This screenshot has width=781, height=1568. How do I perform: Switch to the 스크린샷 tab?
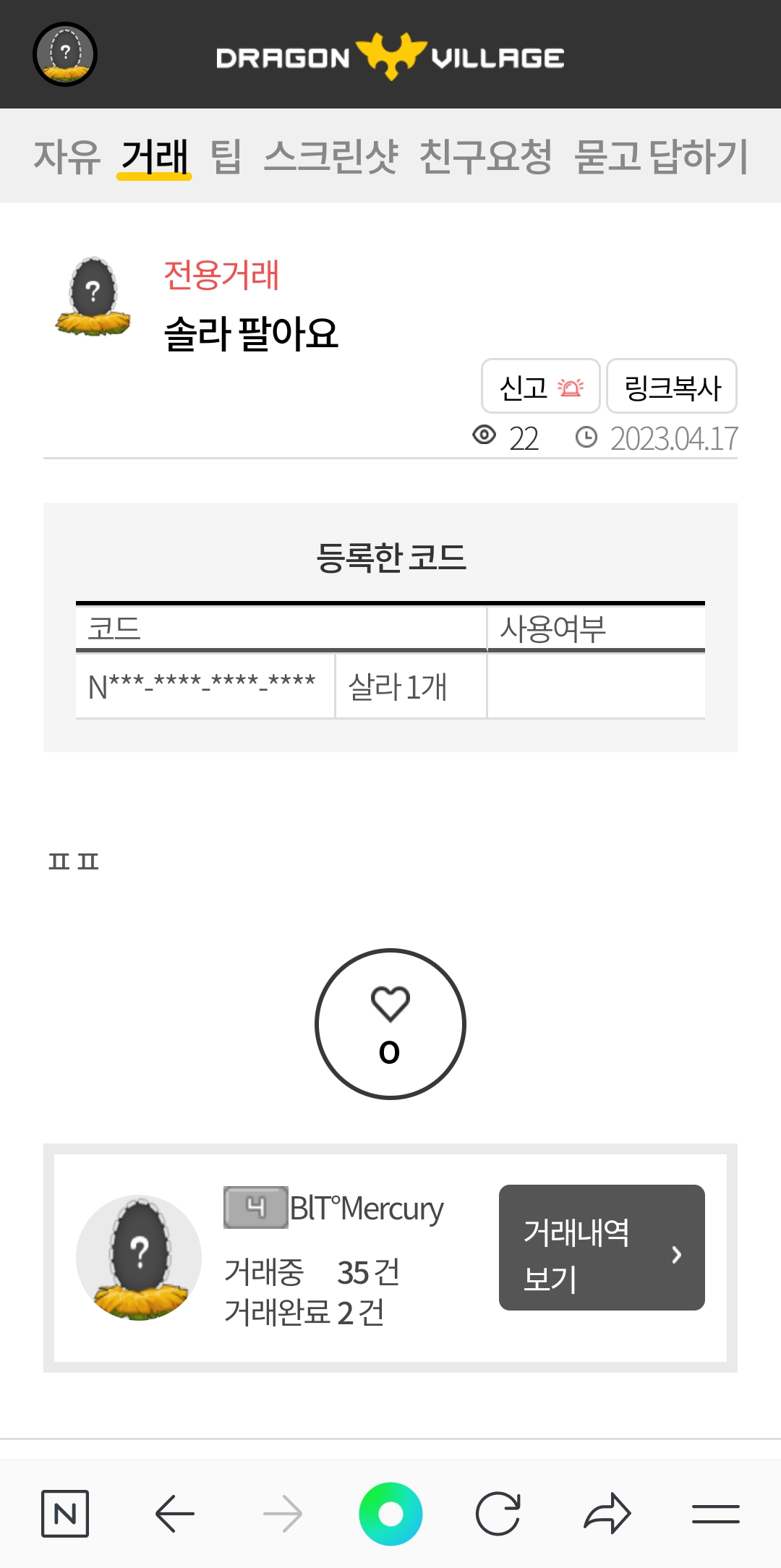pyautogui.click(x=330, y=156)
